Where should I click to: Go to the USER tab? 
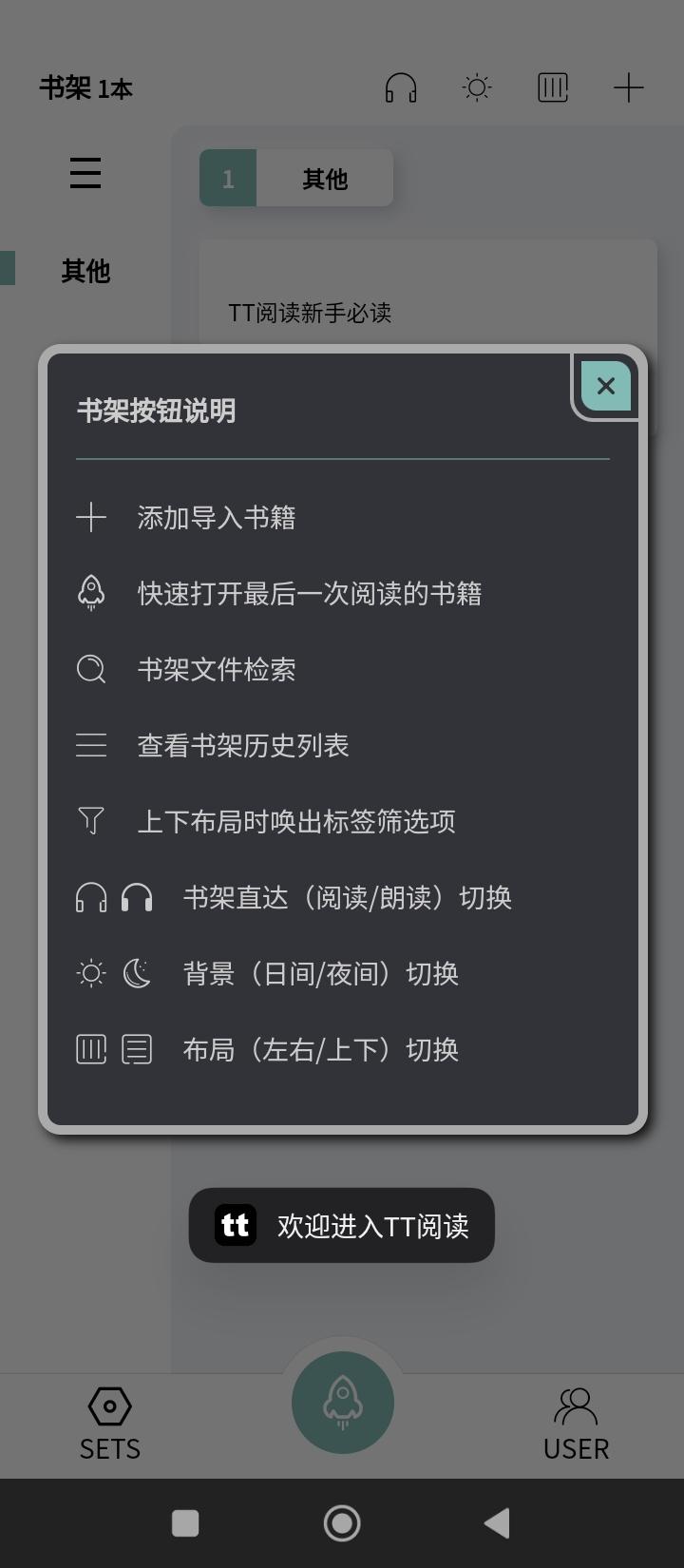(576, 1425)
